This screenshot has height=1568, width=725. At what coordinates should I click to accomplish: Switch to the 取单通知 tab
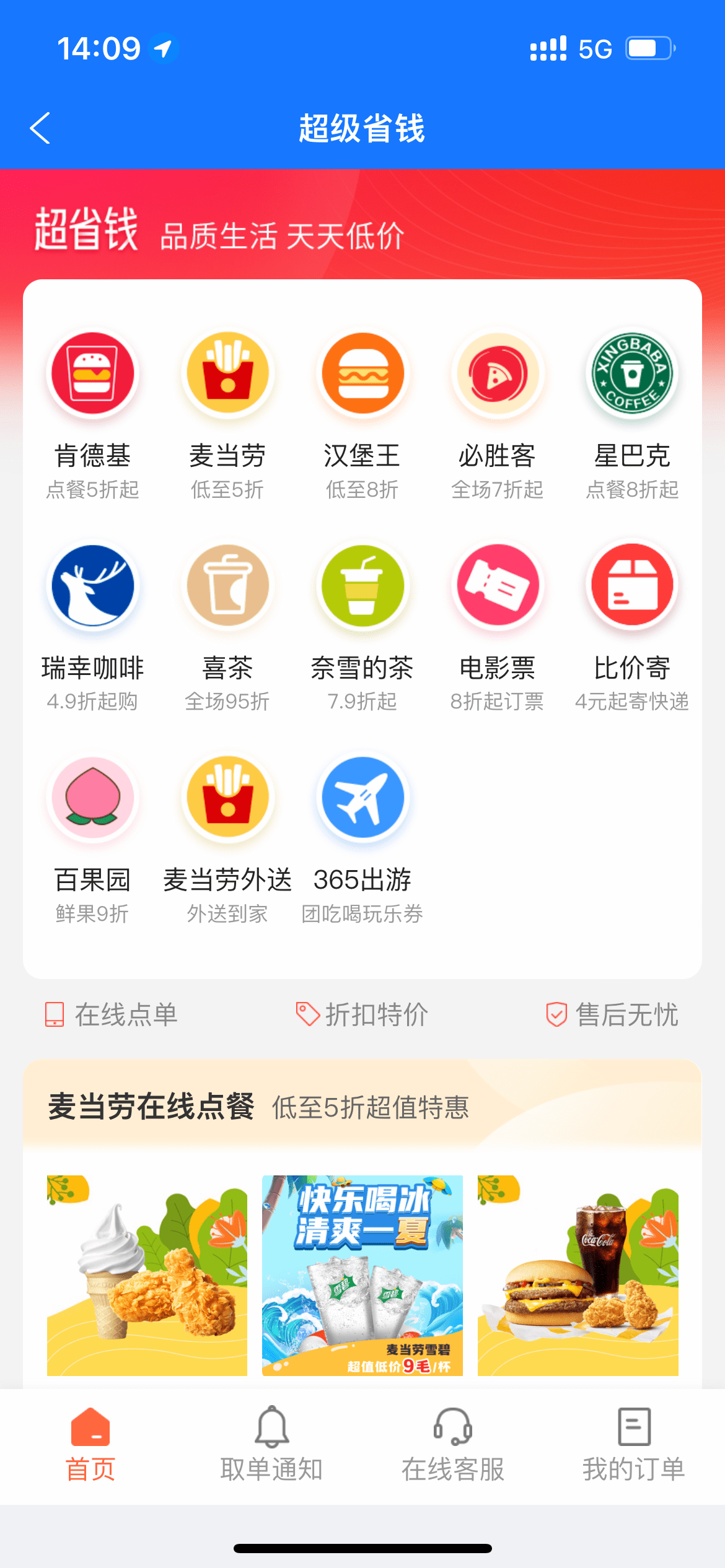[x=271, y=1444]
